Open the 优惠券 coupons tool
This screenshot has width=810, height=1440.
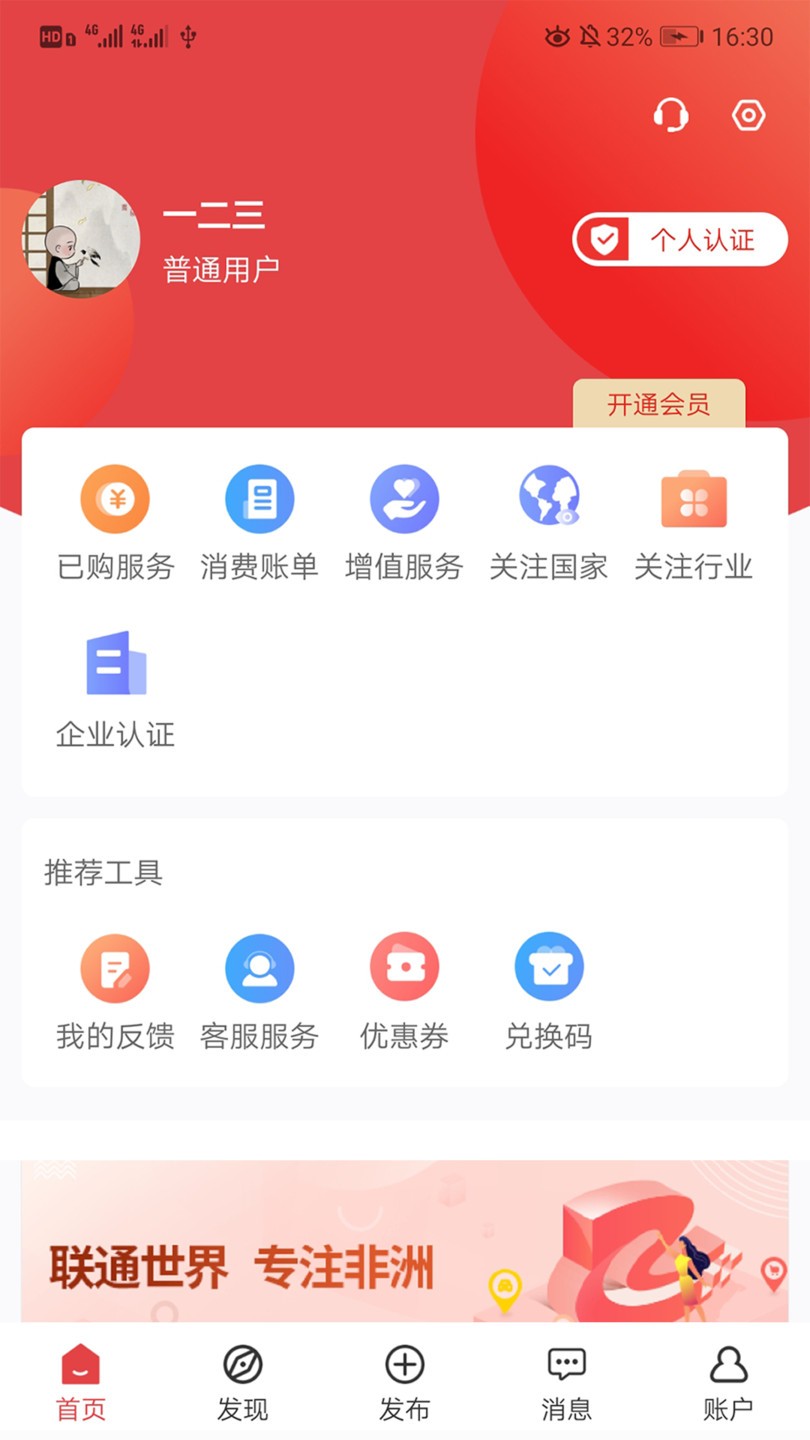coord(404,966)
